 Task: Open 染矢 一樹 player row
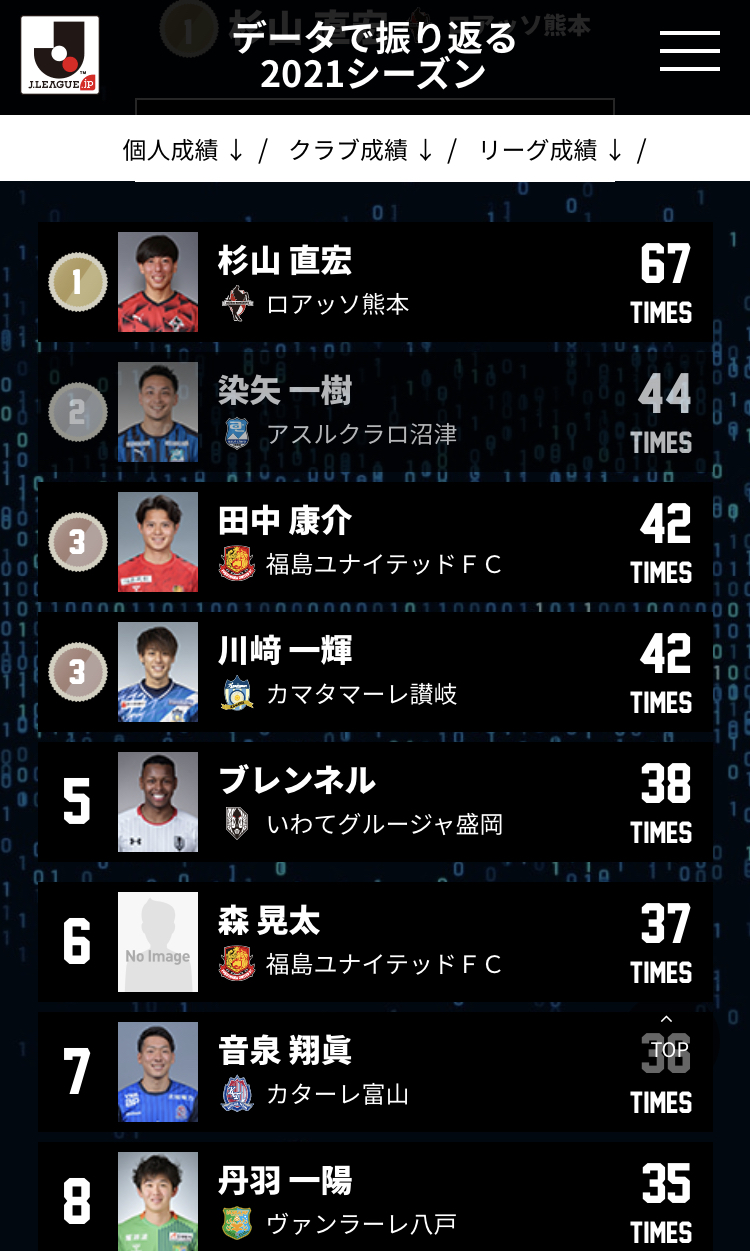pos(376,412)
